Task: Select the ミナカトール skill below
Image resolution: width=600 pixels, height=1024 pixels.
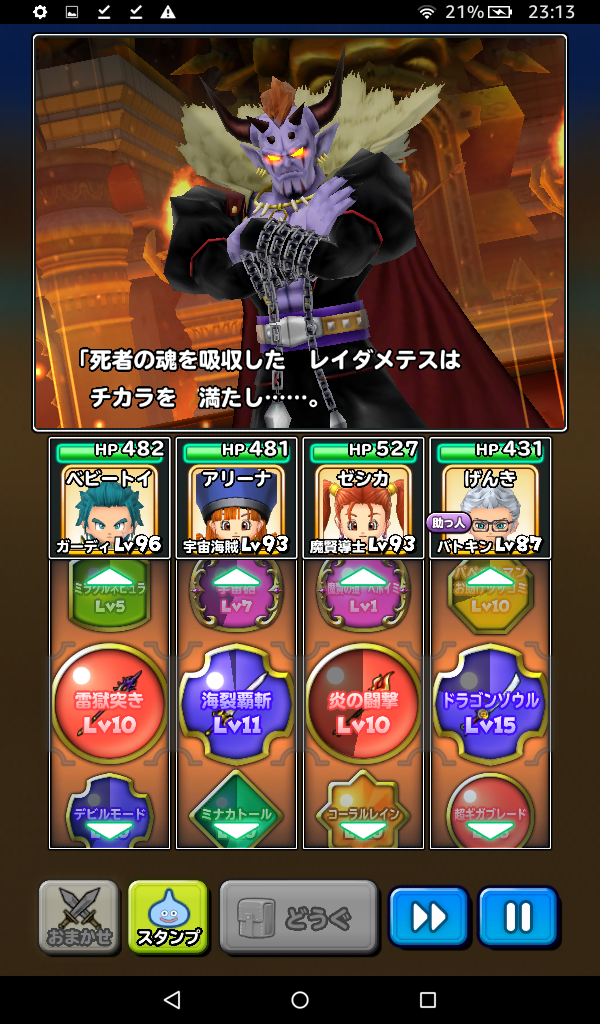Action: pos(236,812)
